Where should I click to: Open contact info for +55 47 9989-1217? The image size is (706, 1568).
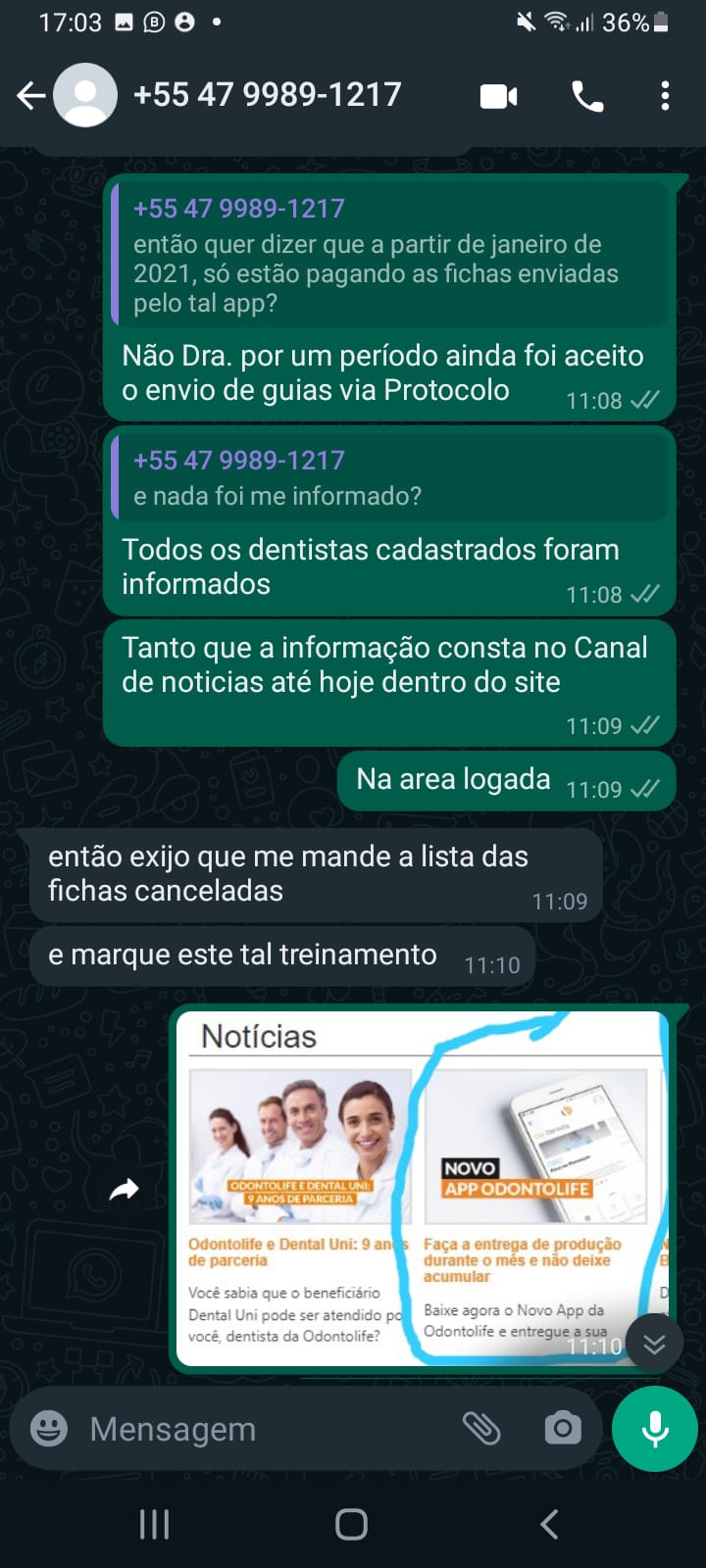pyautogui.click(x=267, y=95)
